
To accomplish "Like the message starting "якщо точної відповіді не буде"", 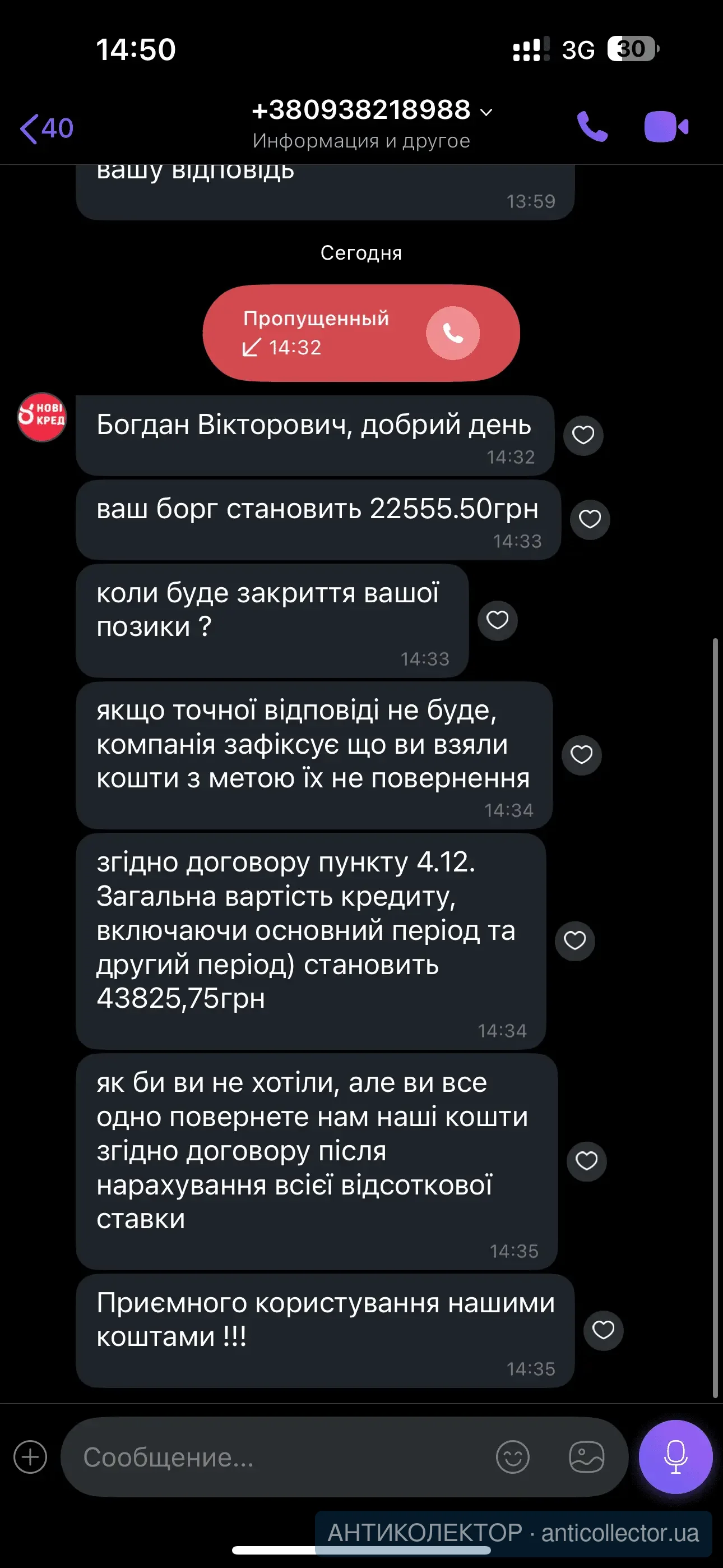I will point(581,755).
